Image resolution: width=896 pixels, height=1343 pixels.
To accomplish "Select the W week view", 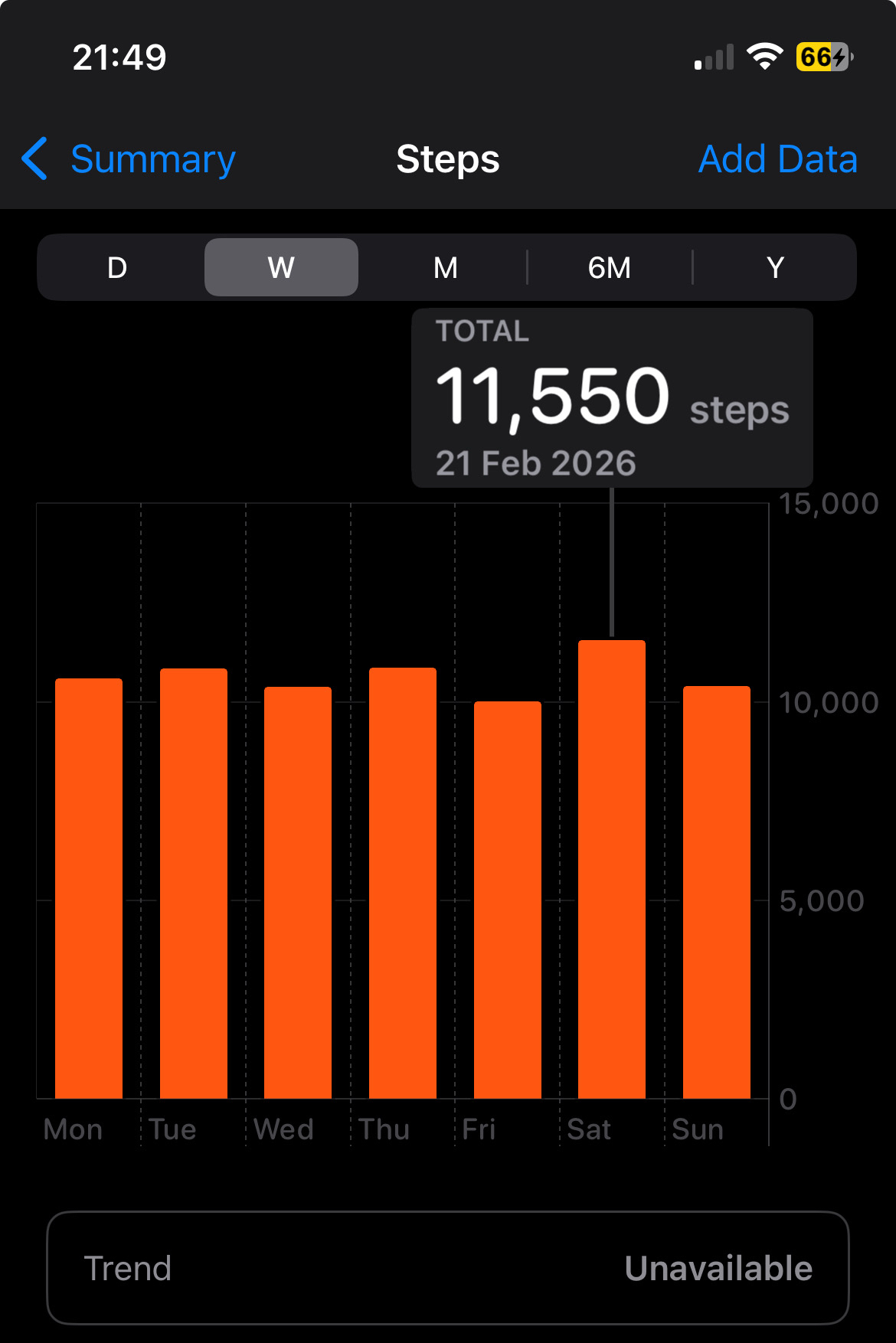I will point(281,268).
